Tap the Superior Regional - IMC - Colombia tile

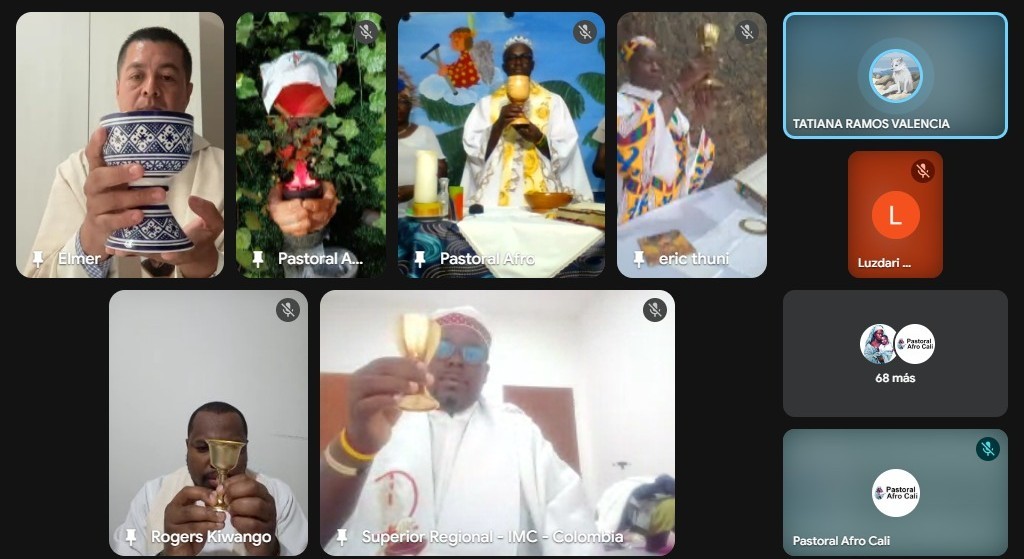(x=497, y=422)
